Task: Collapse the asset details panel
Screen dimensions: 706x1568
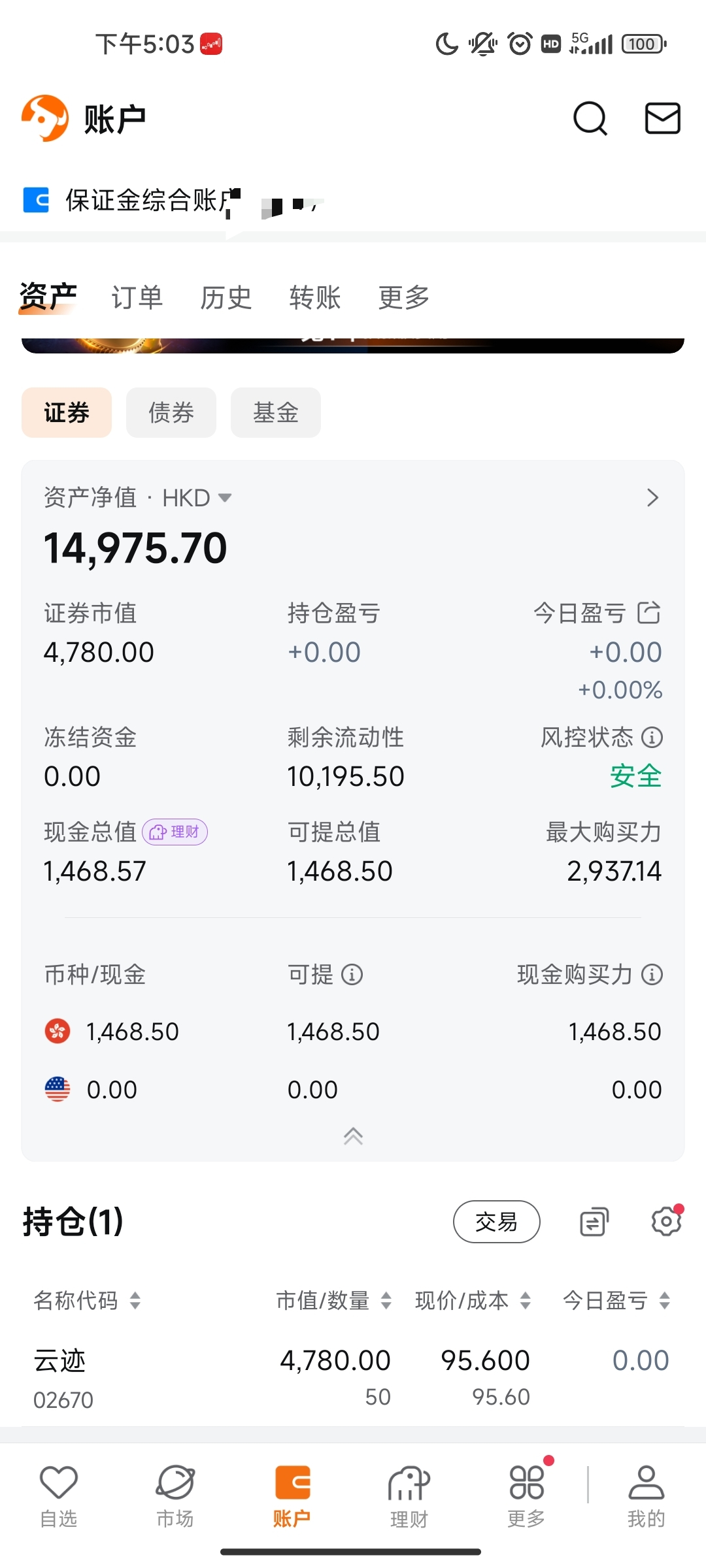Action: (353, 1136)
